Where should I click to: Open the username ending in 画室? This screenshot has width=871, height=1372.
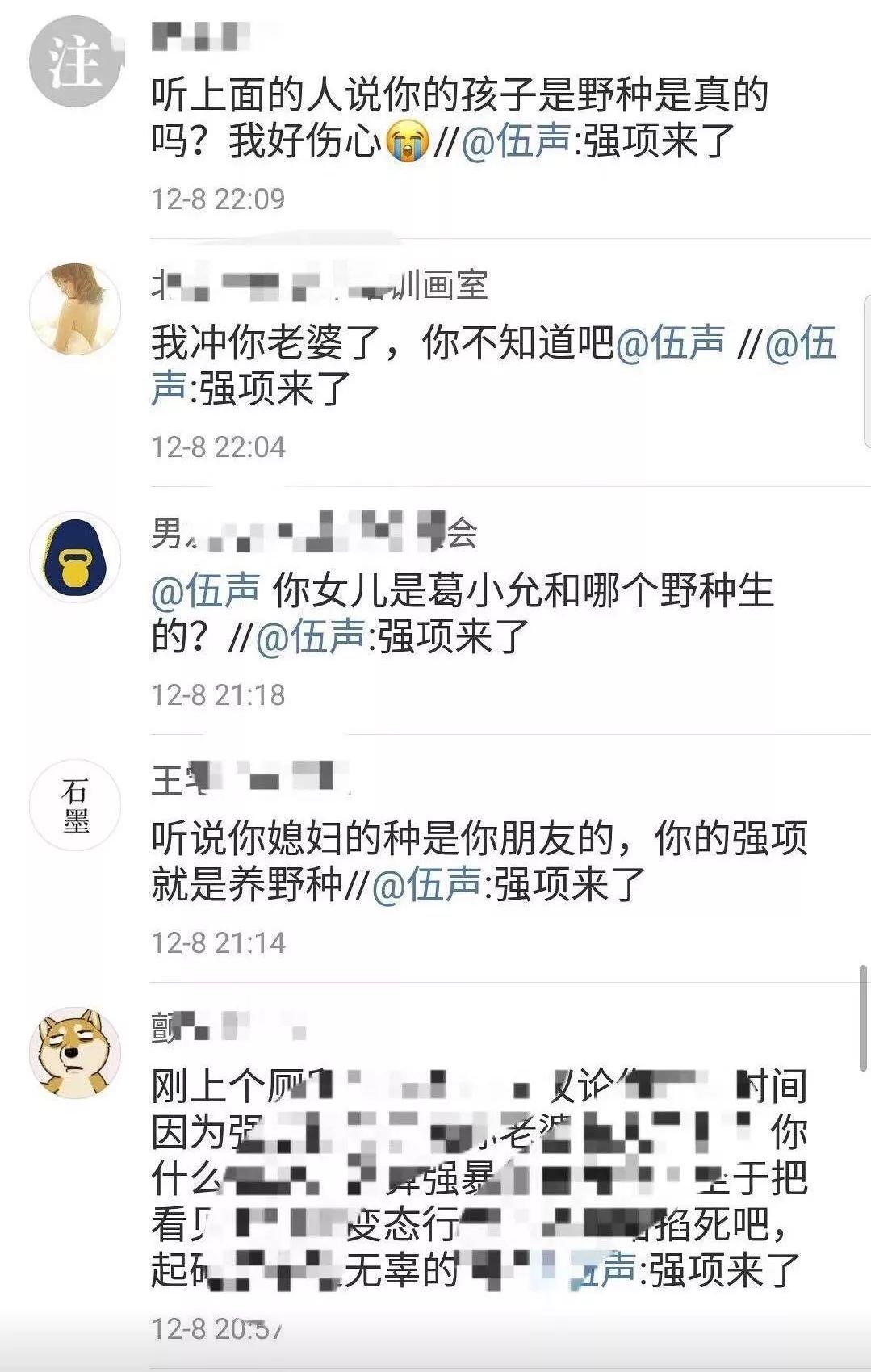[x=320, y=285]
